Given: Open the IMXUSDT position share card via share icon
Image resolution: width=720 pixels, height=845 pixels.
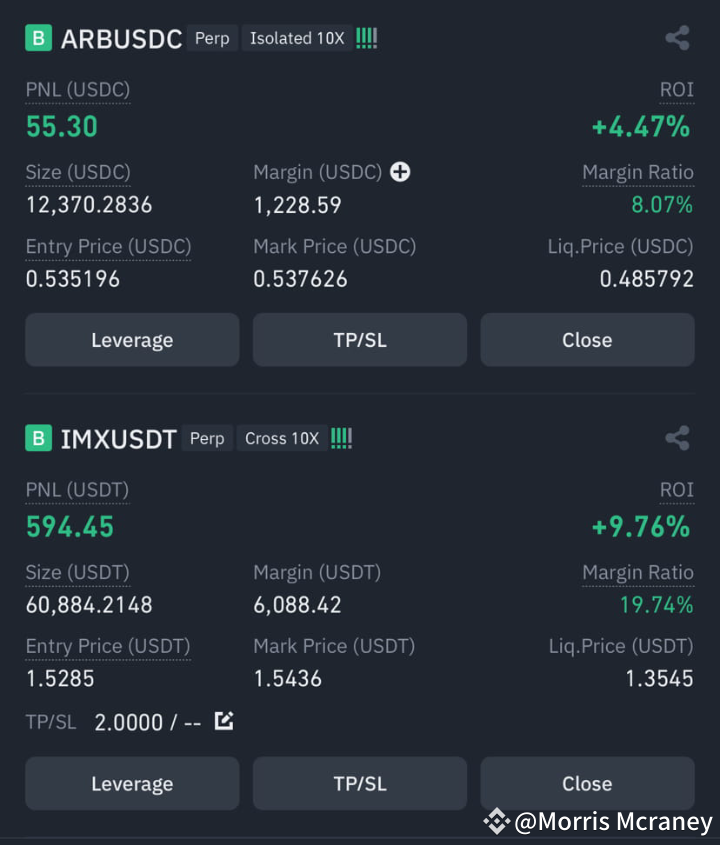Looking at the screenshot, I should [678, 437].
